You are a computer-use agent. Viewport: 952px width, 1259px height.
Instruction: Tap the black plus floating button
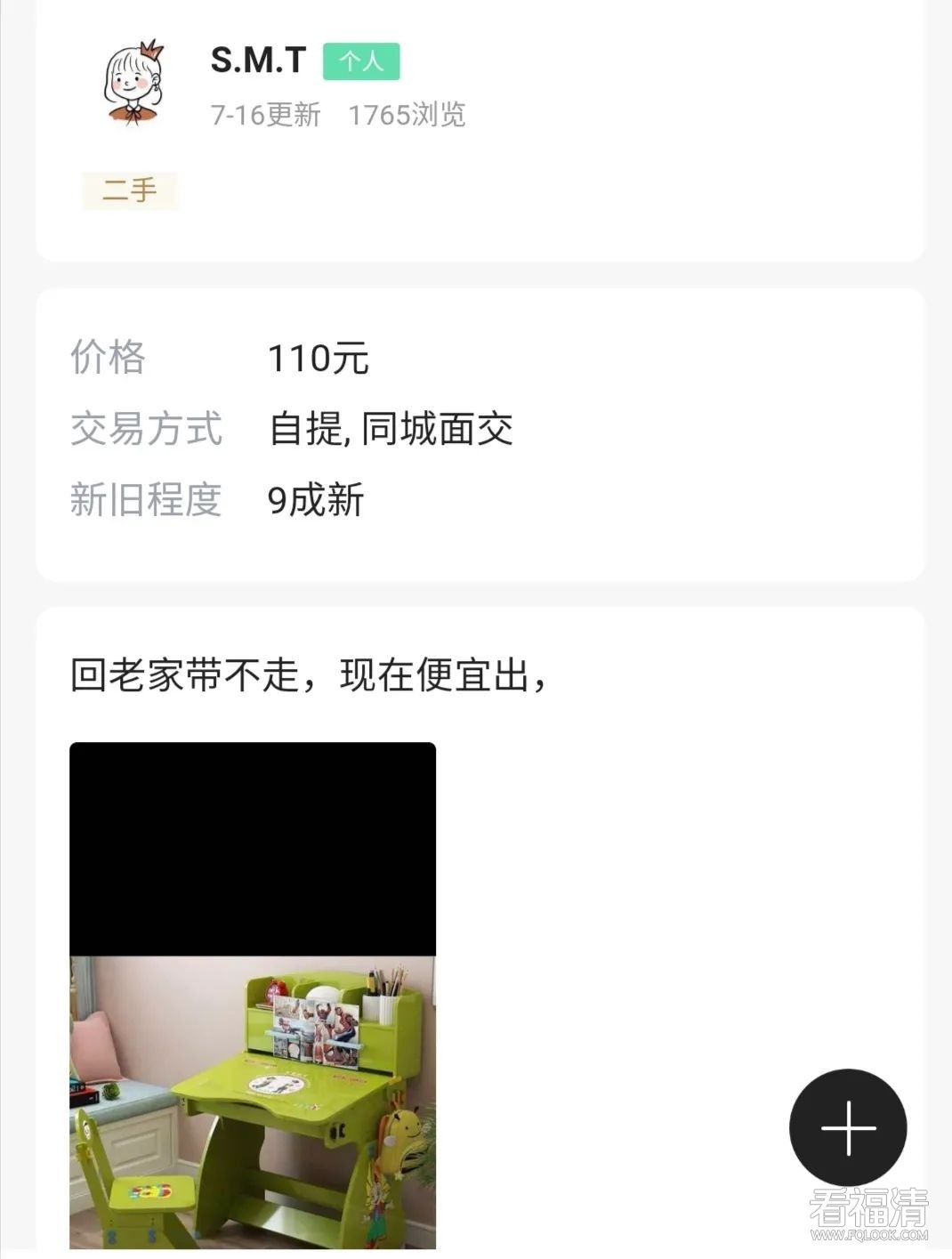pos(847,1126)
